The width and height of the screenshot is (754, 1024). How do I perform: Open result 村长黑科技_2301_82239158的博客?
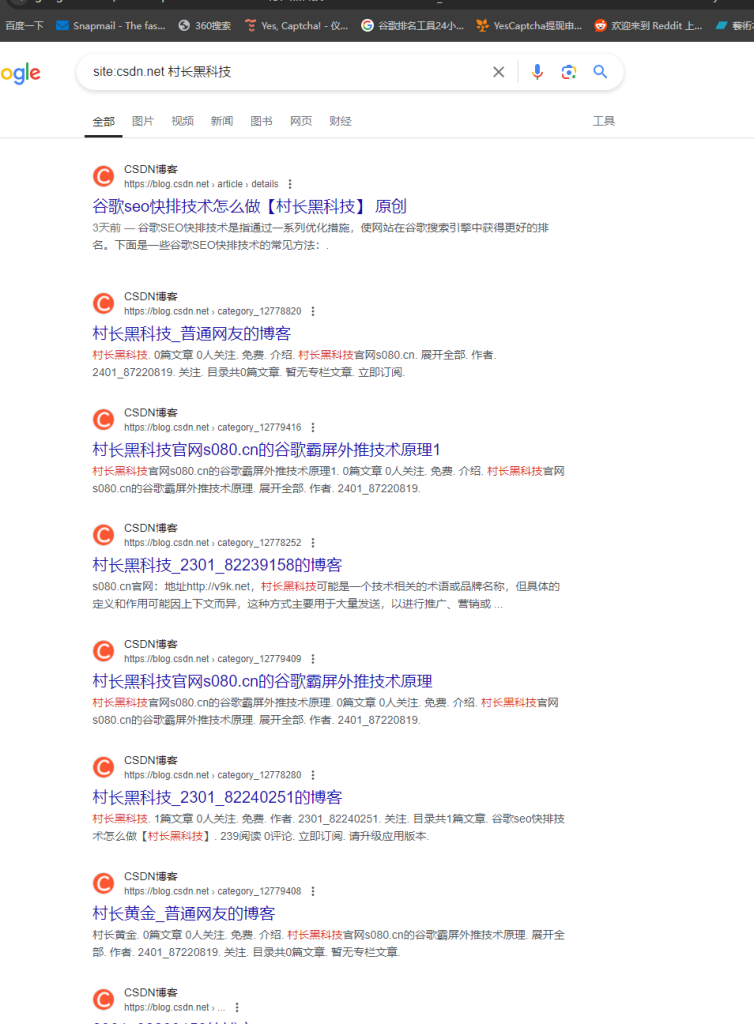click(x=217, y=565)
